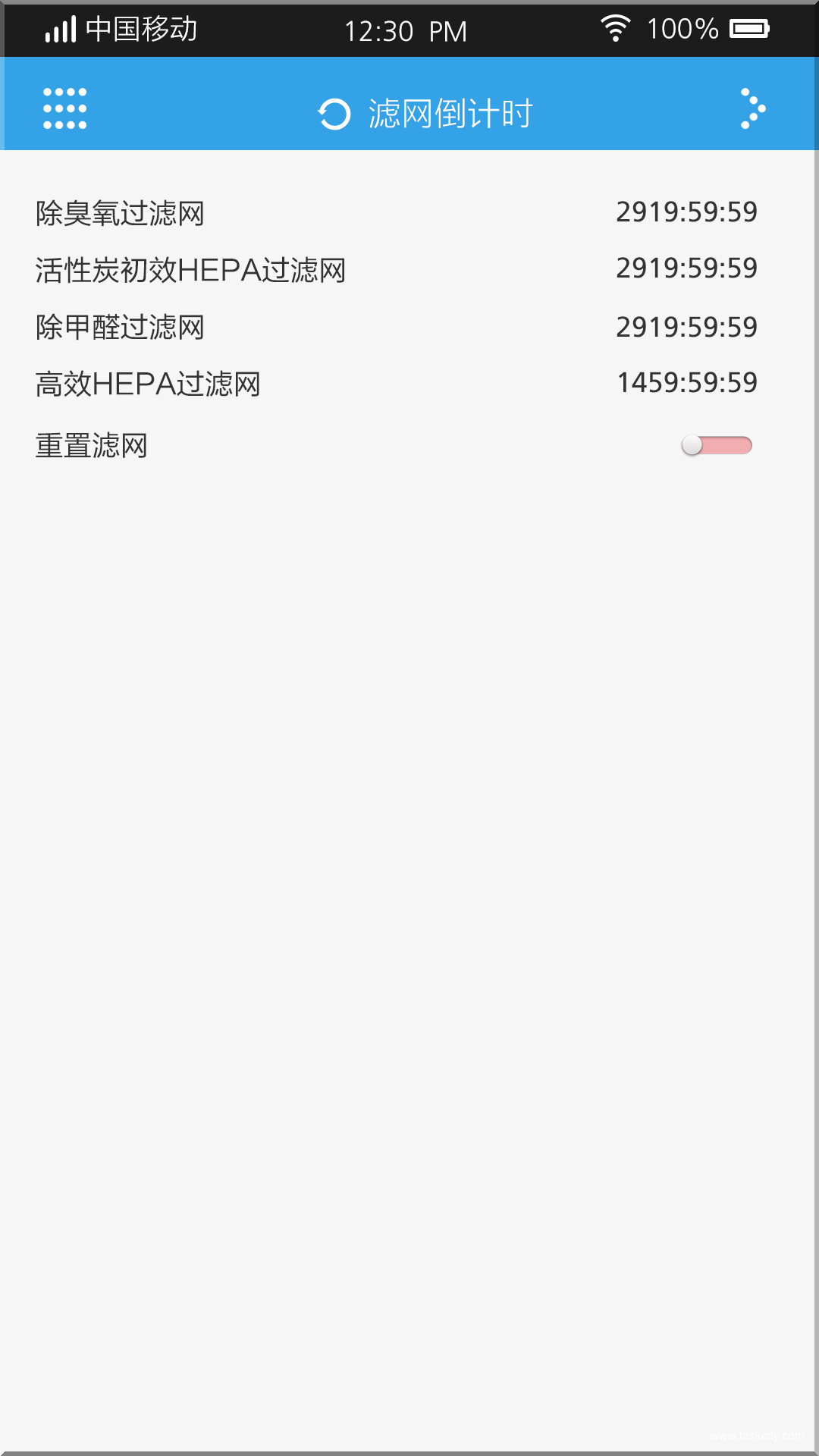Click the 重置滤网 text label
This screenshot has width=819, height=1456.
[x=93, y=443]
